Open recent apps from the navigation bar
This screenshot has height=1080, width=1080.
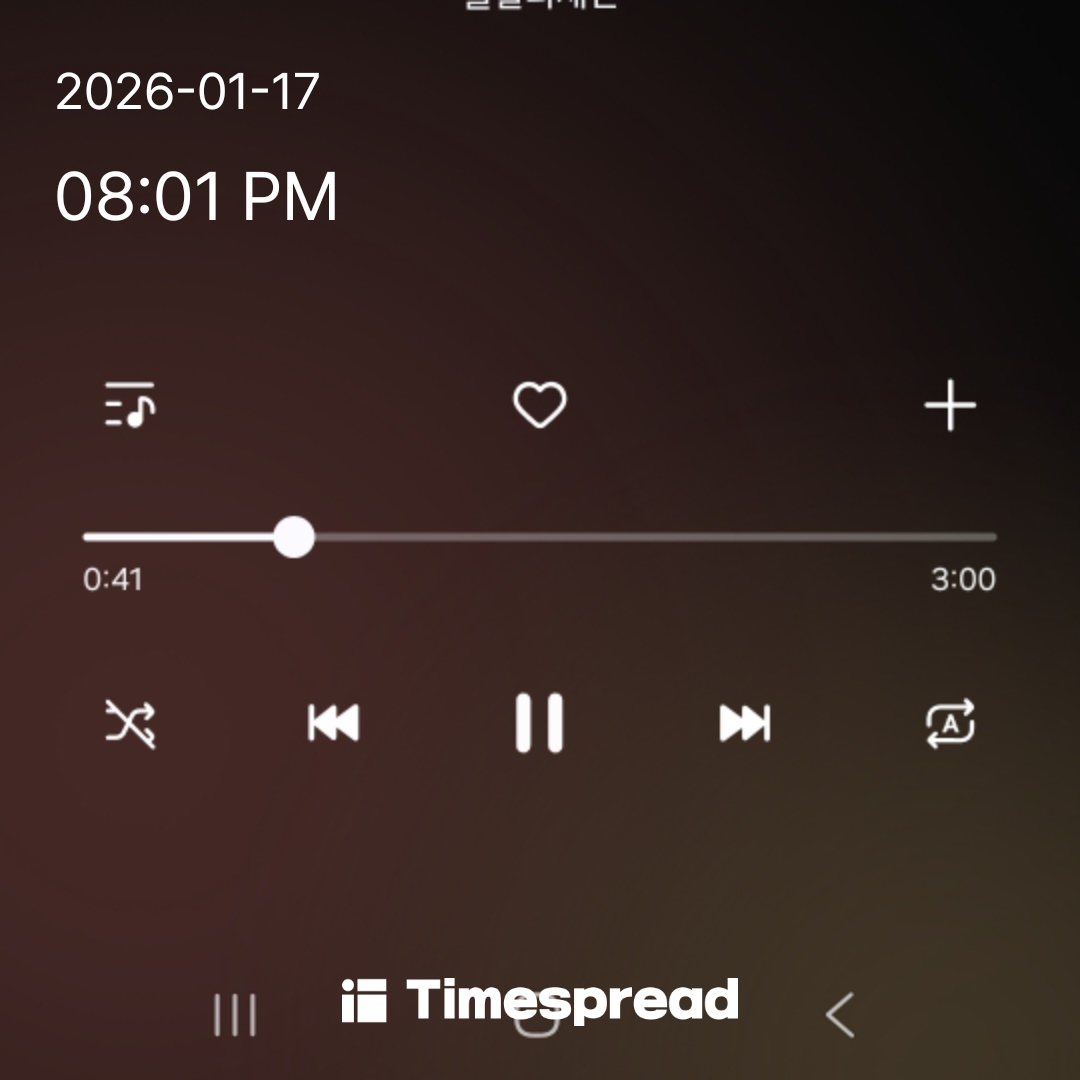click(235, 1016)
